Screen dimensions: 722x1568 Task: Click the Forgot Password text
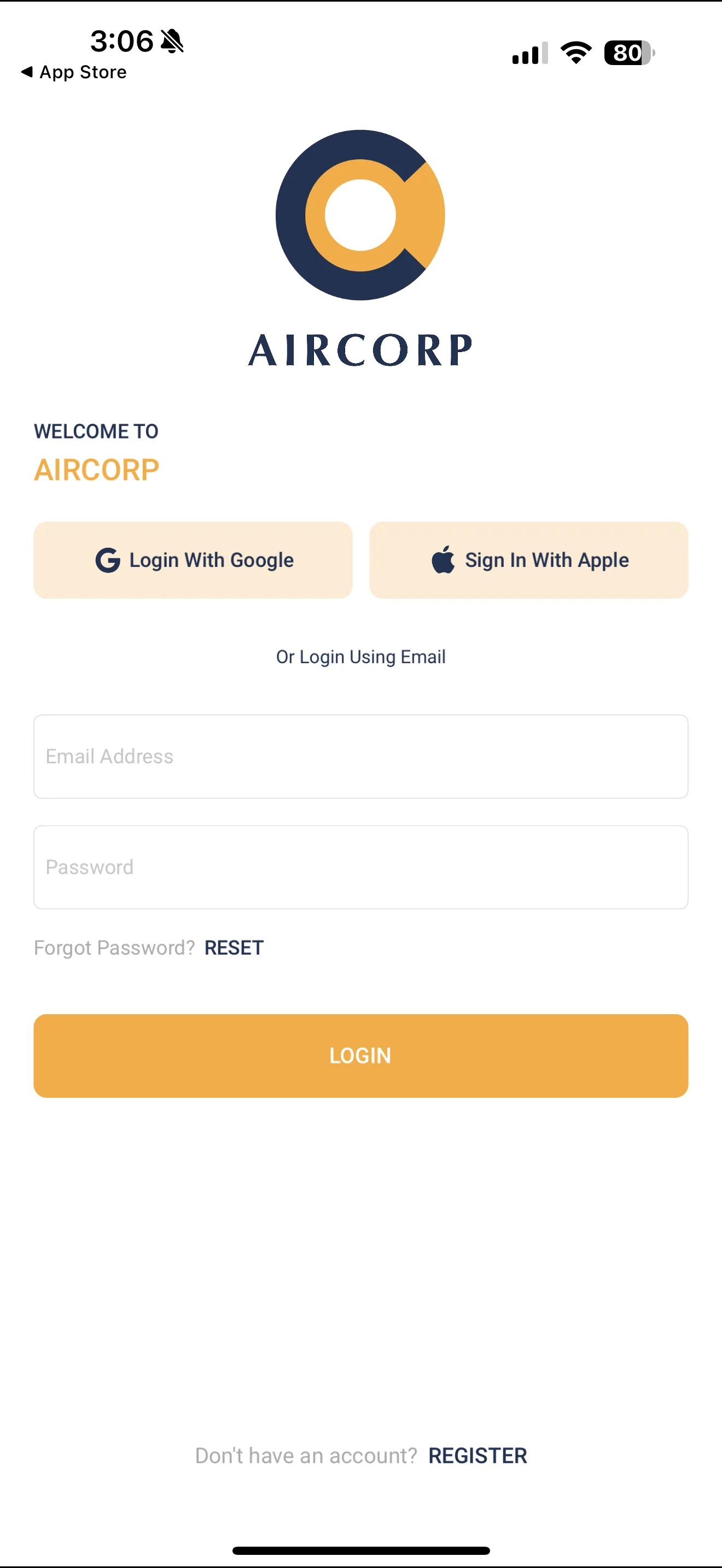click(114, 947)
